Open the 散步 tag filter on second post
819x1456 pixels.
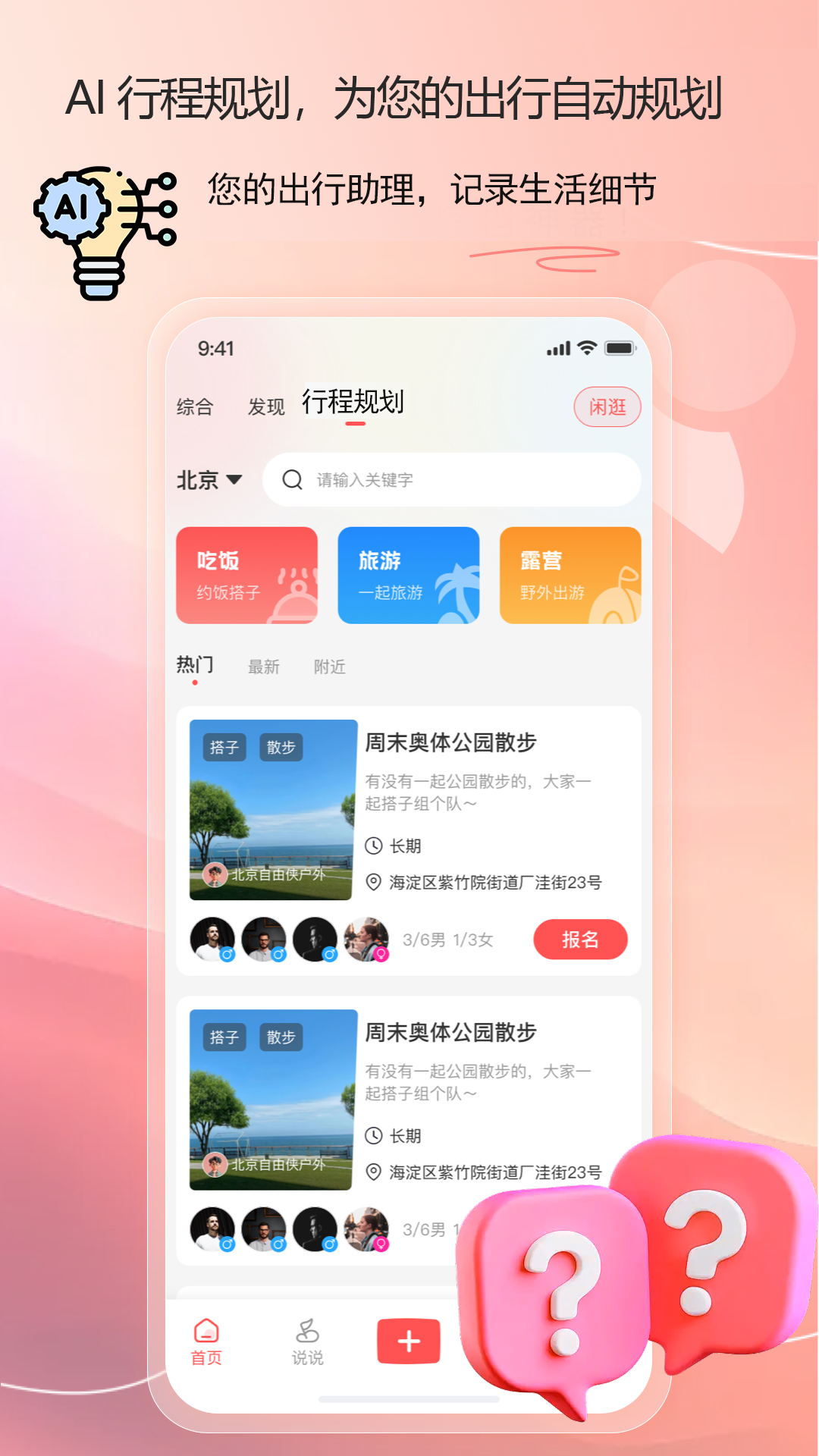(281, 1037)
